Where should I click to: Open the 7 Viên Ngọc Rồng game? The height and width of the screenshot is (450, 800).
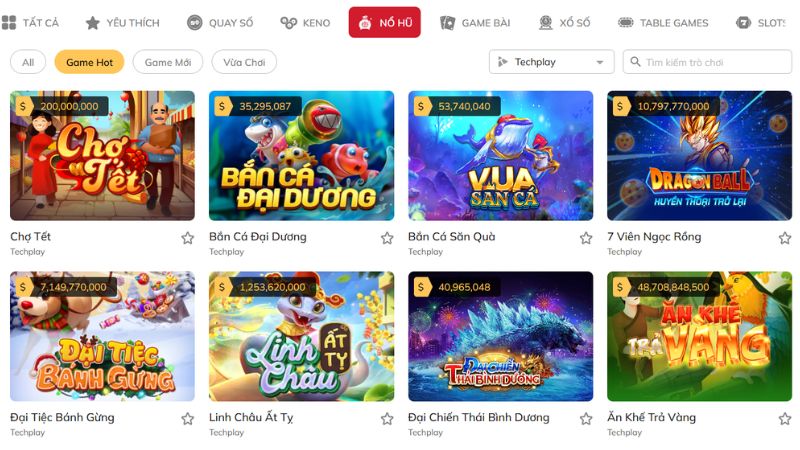[699, 156]
